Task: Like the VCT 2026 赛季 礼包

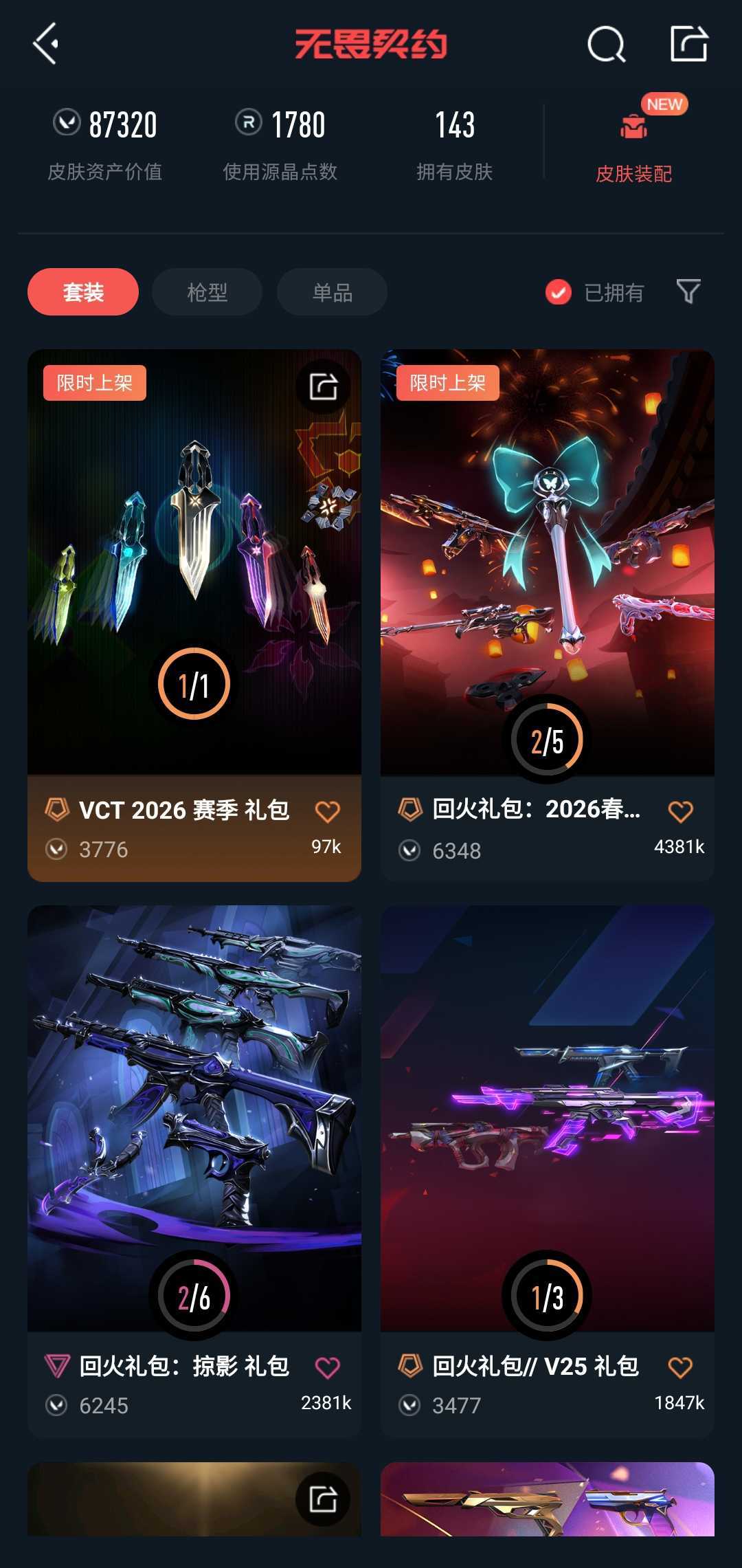Action: point(327,812)
